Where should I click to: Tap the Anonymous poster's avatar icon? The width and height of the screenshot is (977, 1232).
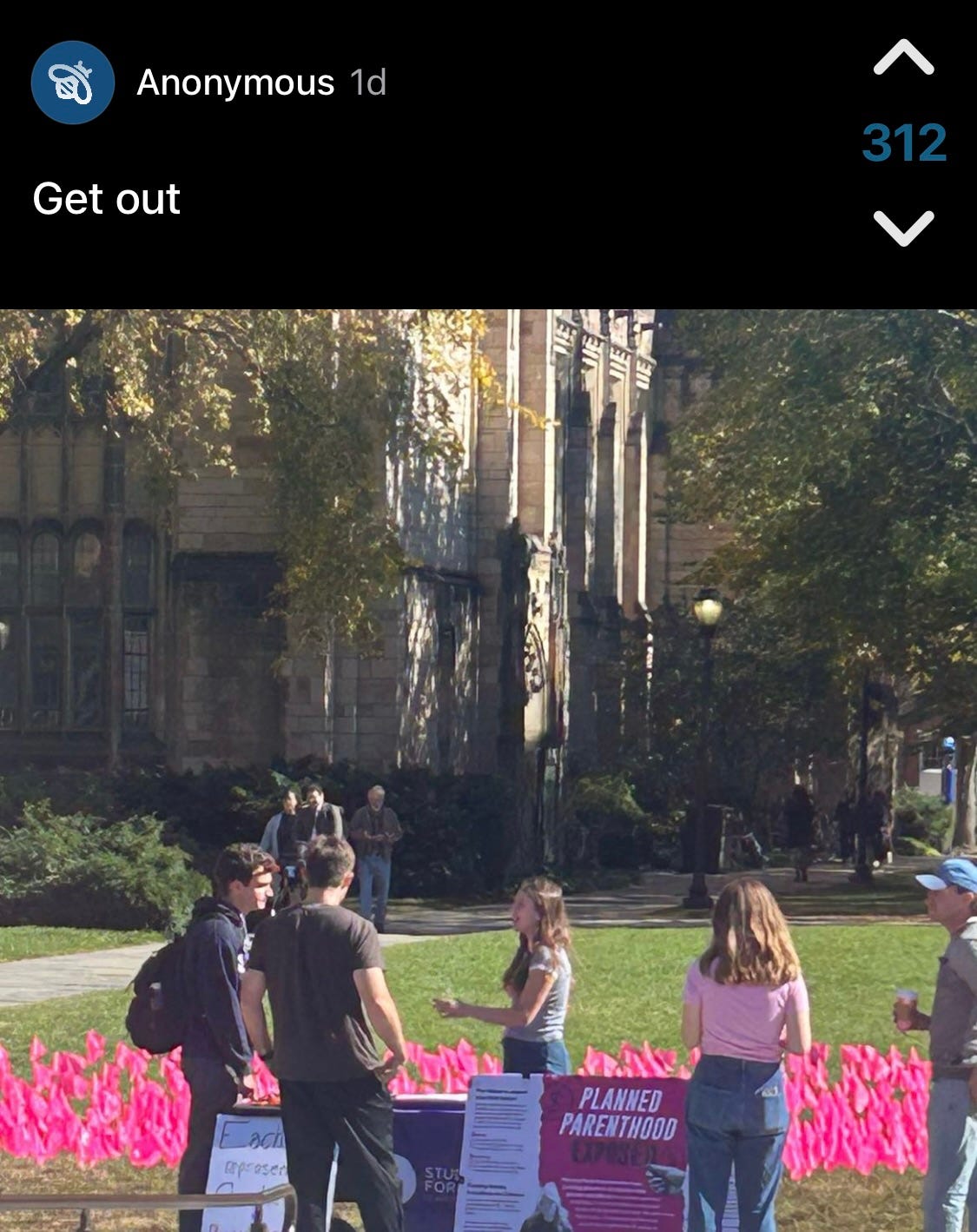(x=73, y=83)
